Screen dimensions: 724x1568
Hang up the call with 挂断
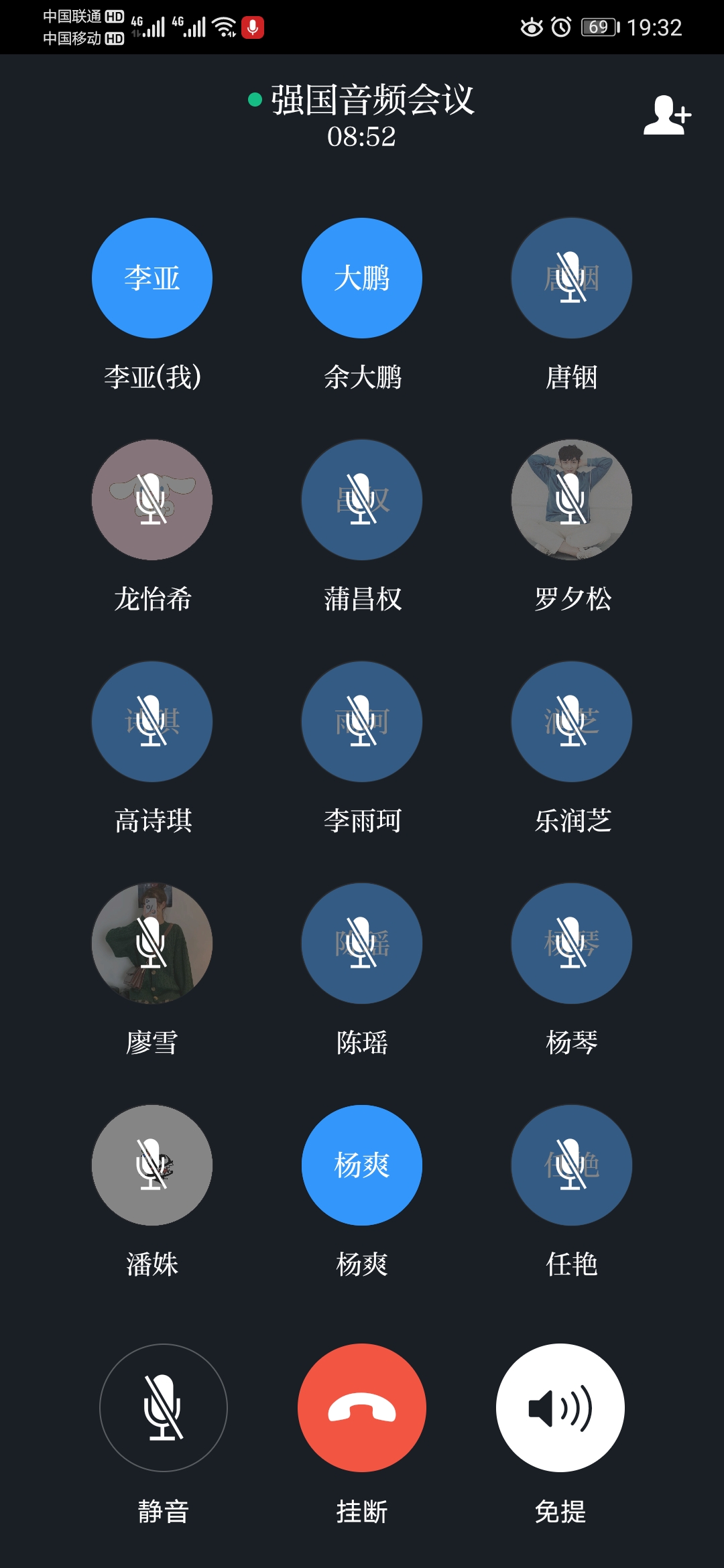[362, 1407]
